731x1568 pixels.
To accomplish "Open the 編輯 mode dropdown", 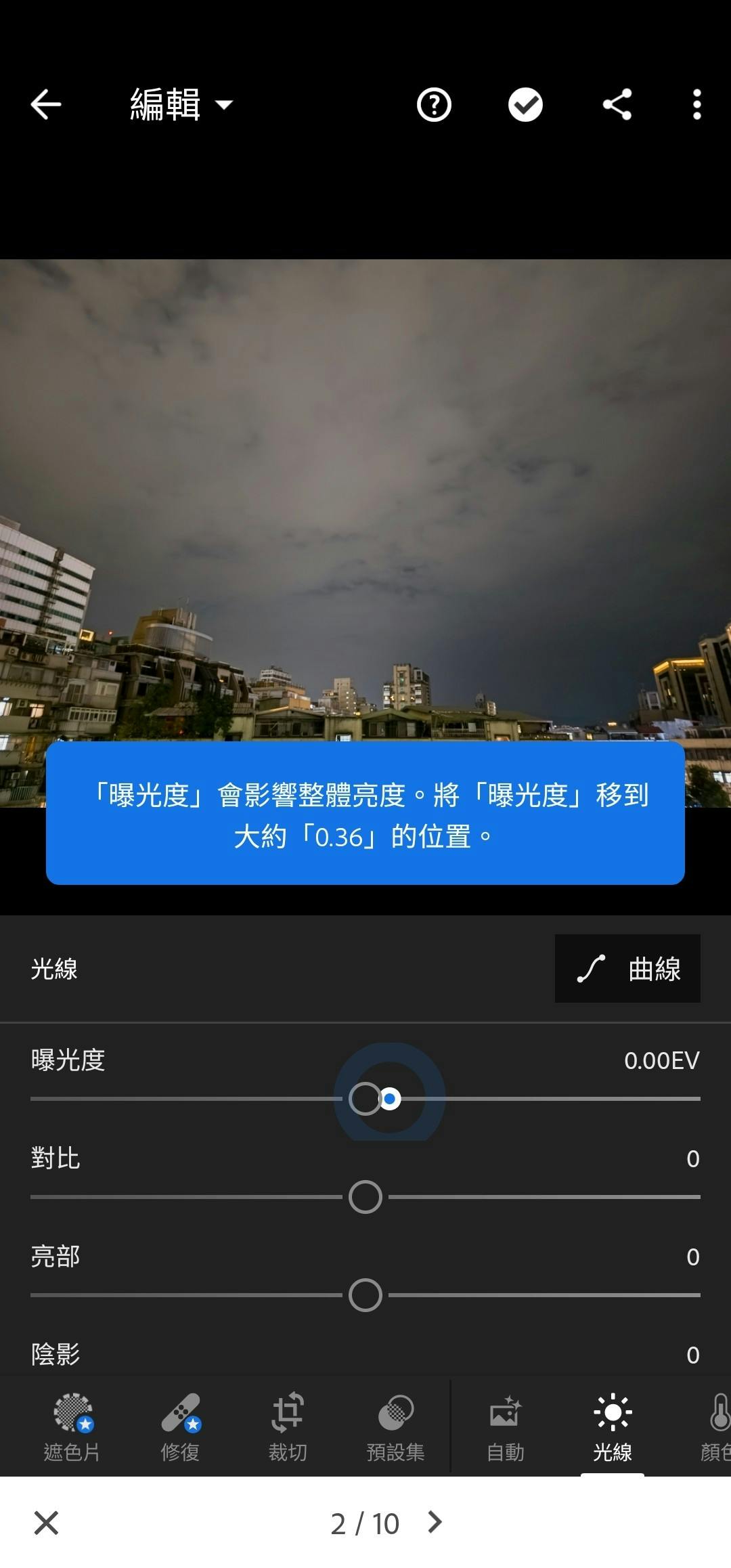I will click(181, 105).
